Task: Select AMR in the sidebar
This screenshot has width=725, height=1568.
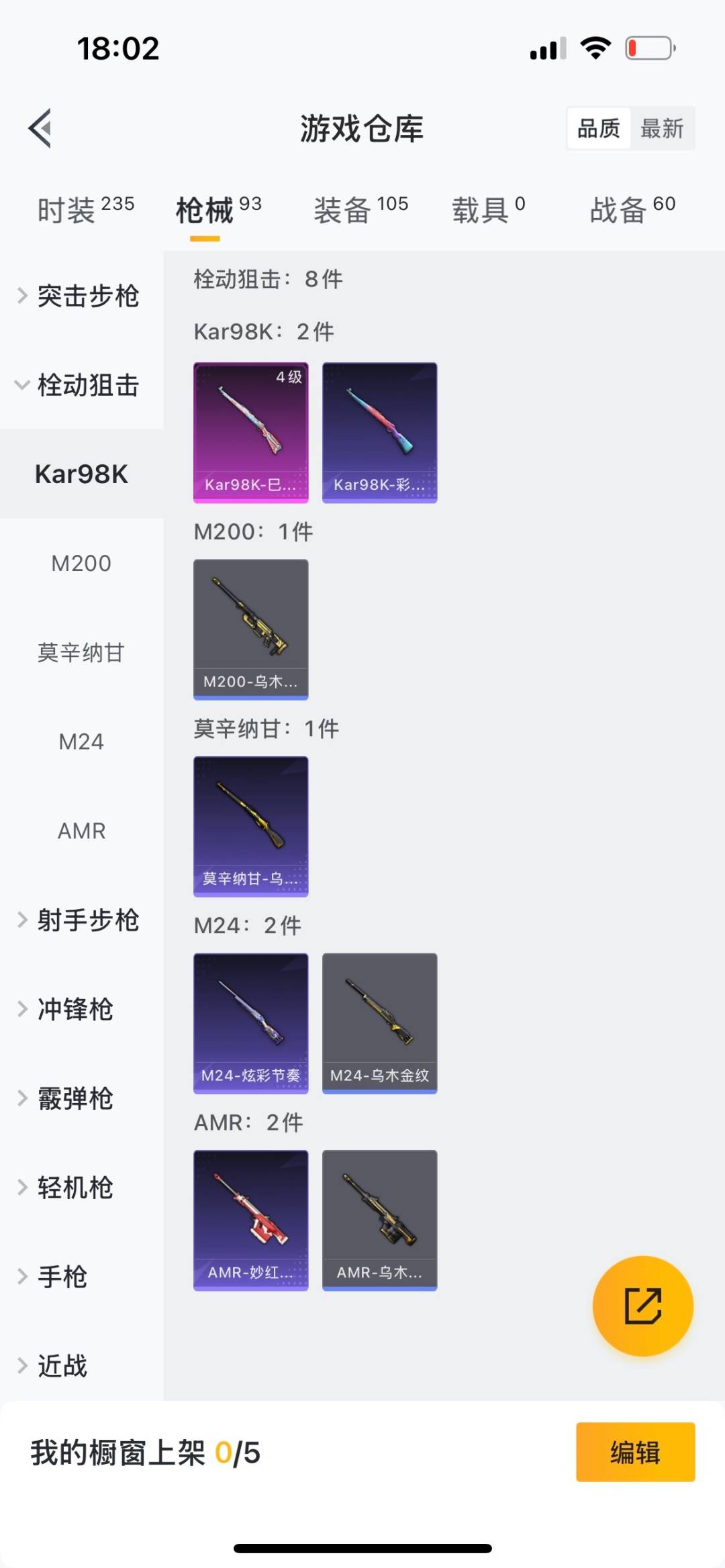Action: click(81, 831)
